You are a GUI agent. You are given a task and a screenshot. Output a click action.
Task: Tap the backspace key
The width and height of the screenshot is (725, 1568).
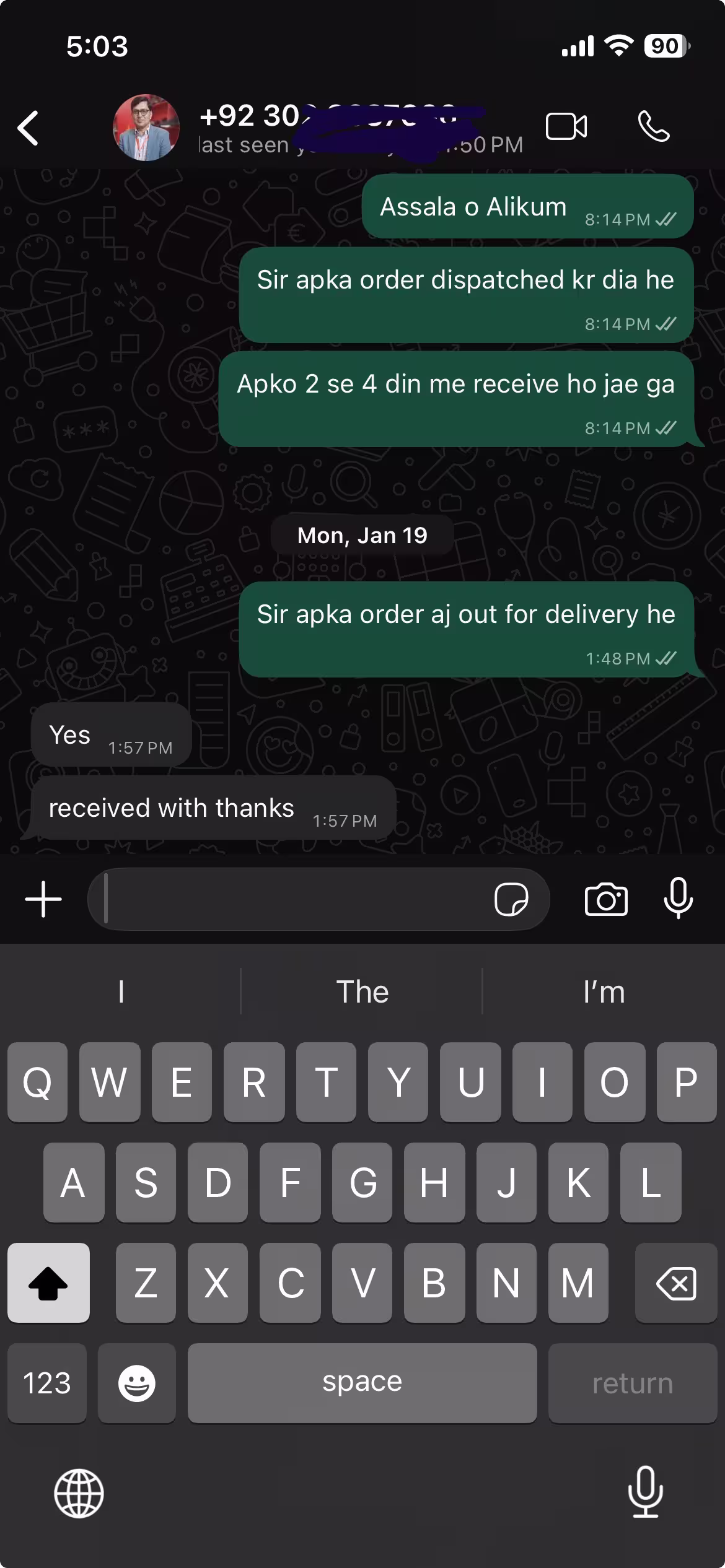click(676, 1283)
